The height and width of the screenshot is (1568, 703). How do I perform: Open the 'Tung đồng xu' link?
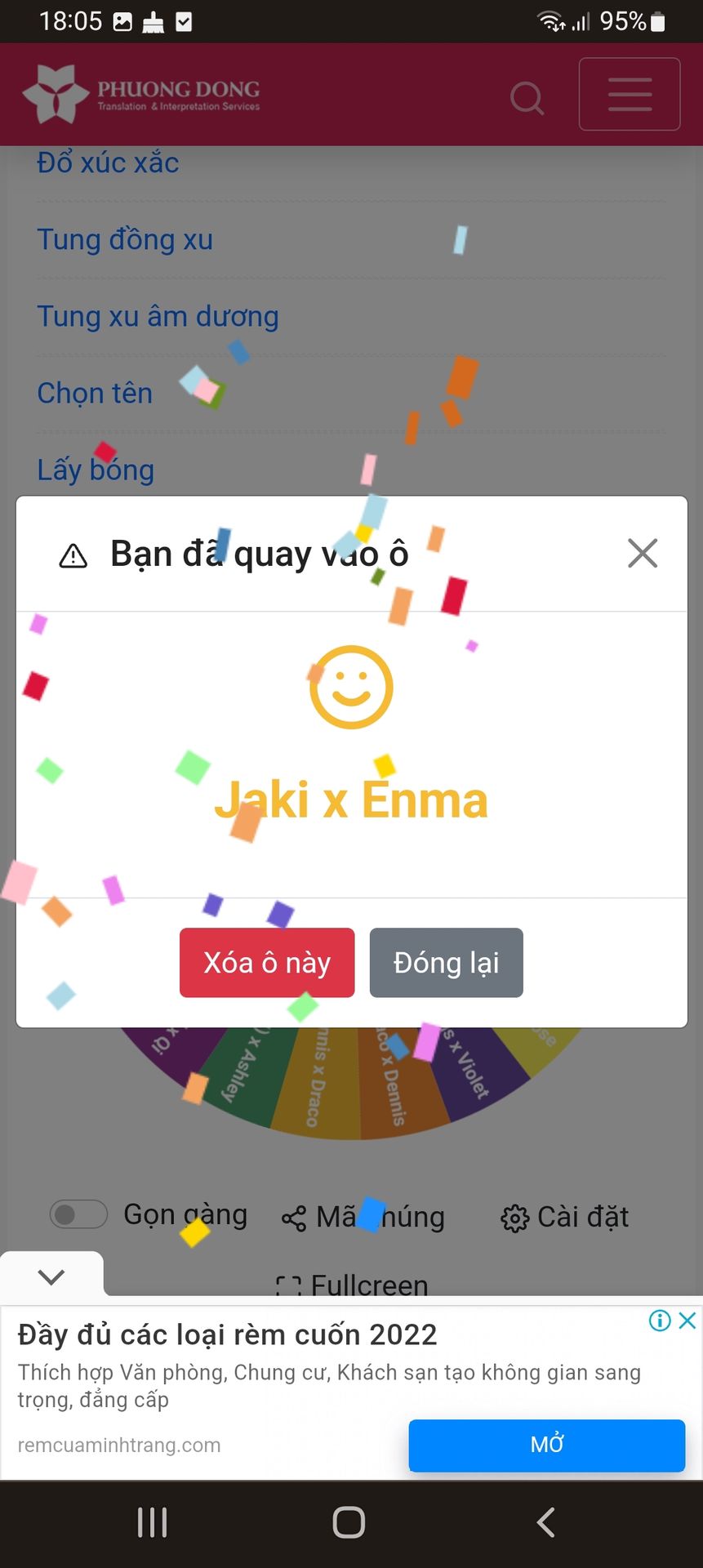[125, 240]
